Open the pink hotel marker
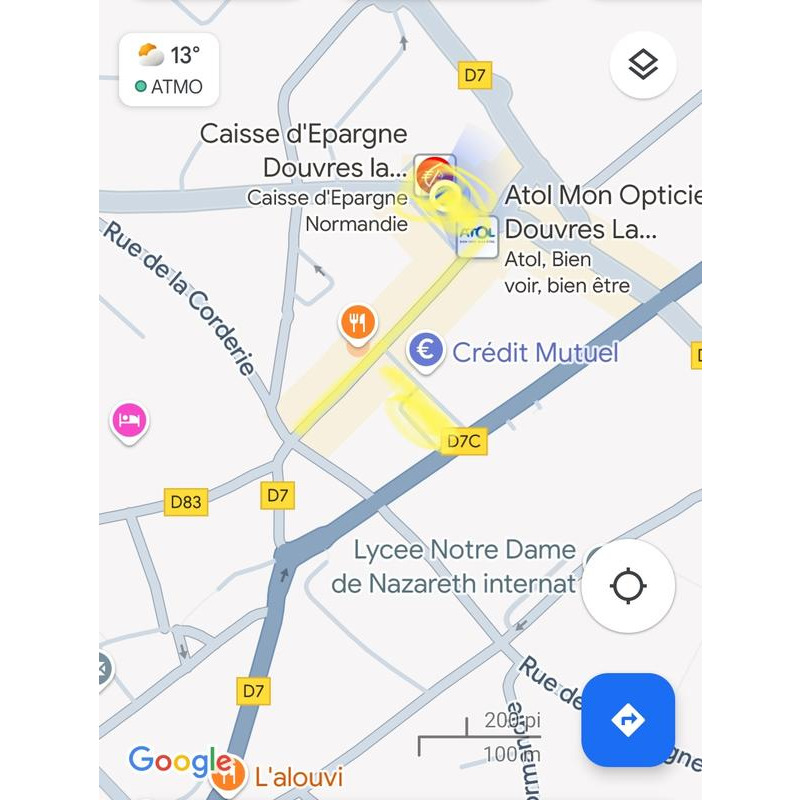800x800 pixels. coord(129,419)
